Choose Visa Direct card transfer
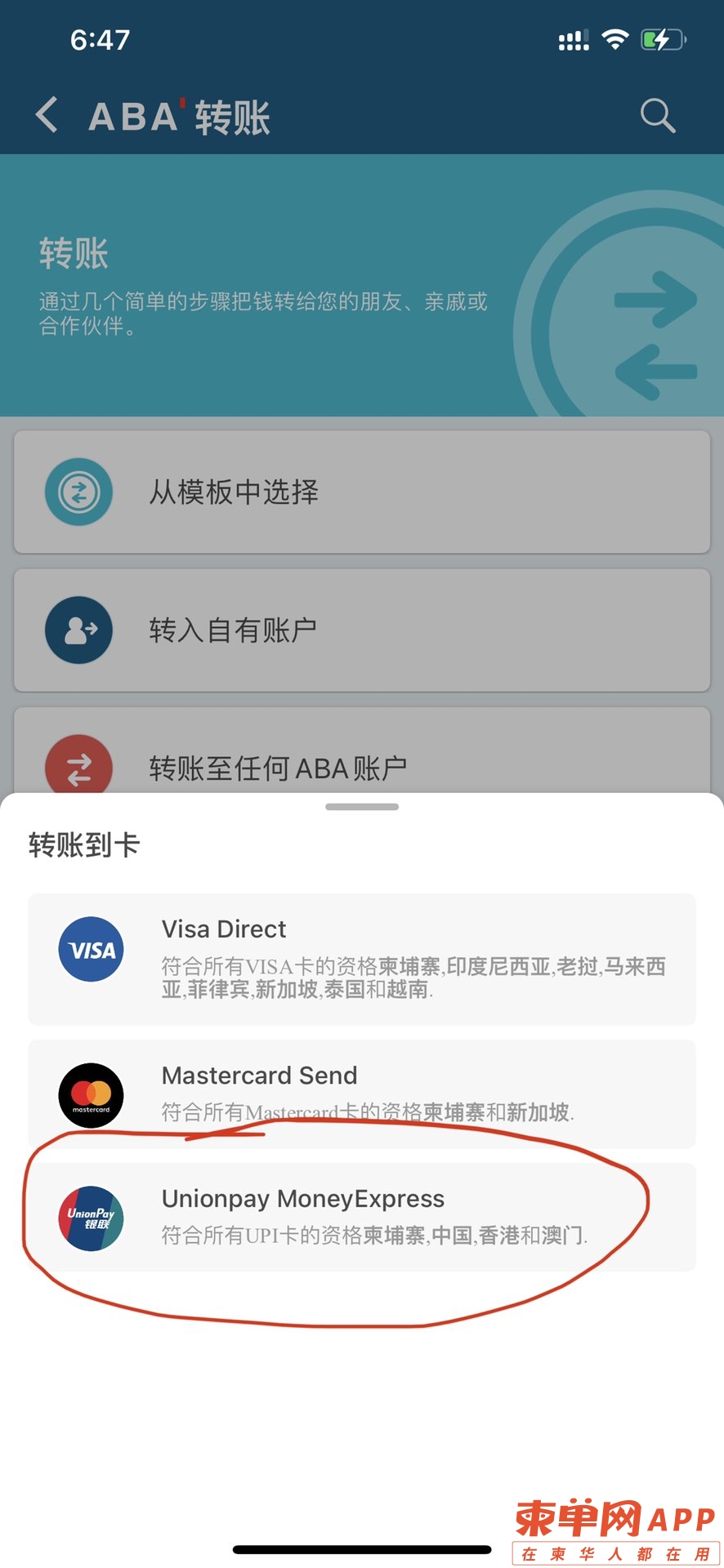 coord(361,959)
